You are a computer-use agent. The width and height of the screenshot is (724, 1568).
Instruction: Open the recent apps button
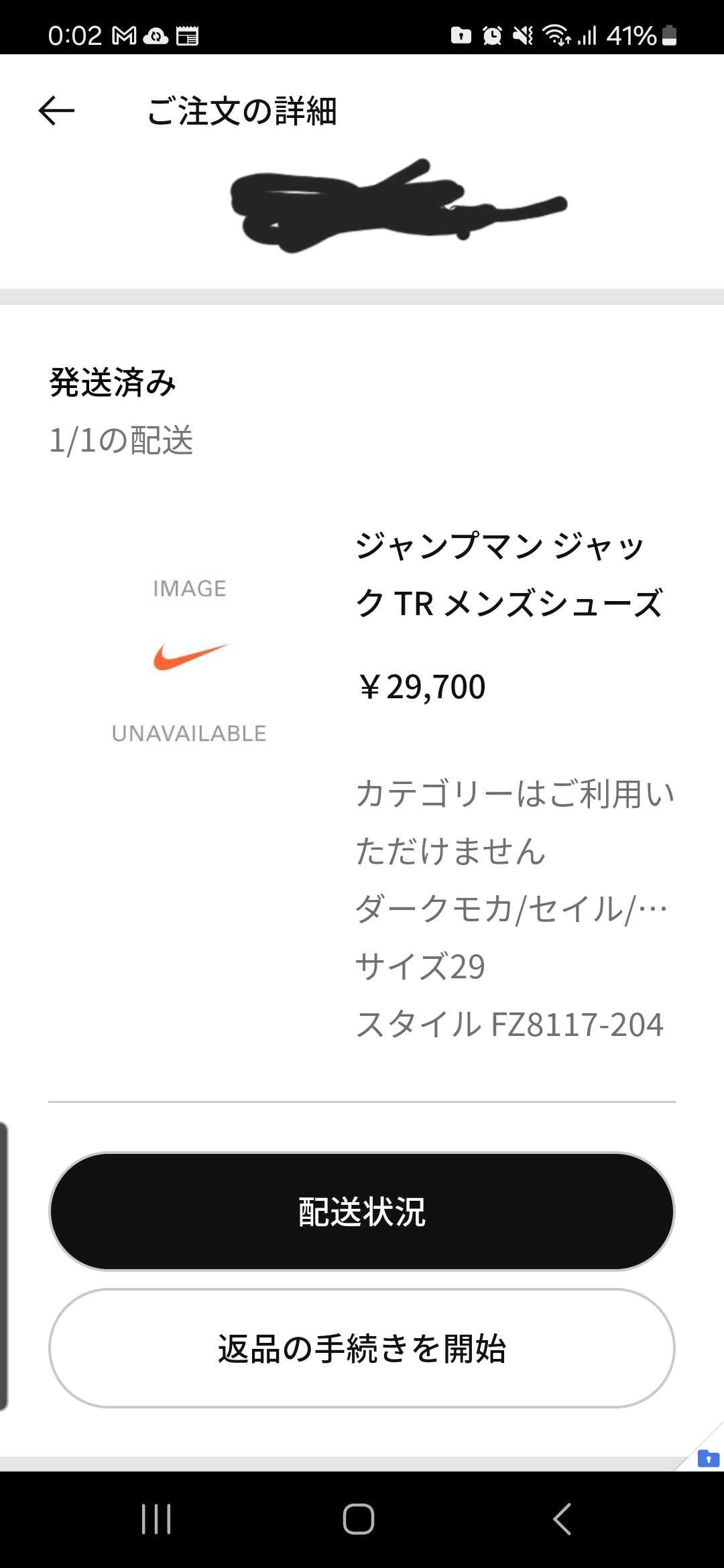pyautogui.click(x=156, y=1518)
